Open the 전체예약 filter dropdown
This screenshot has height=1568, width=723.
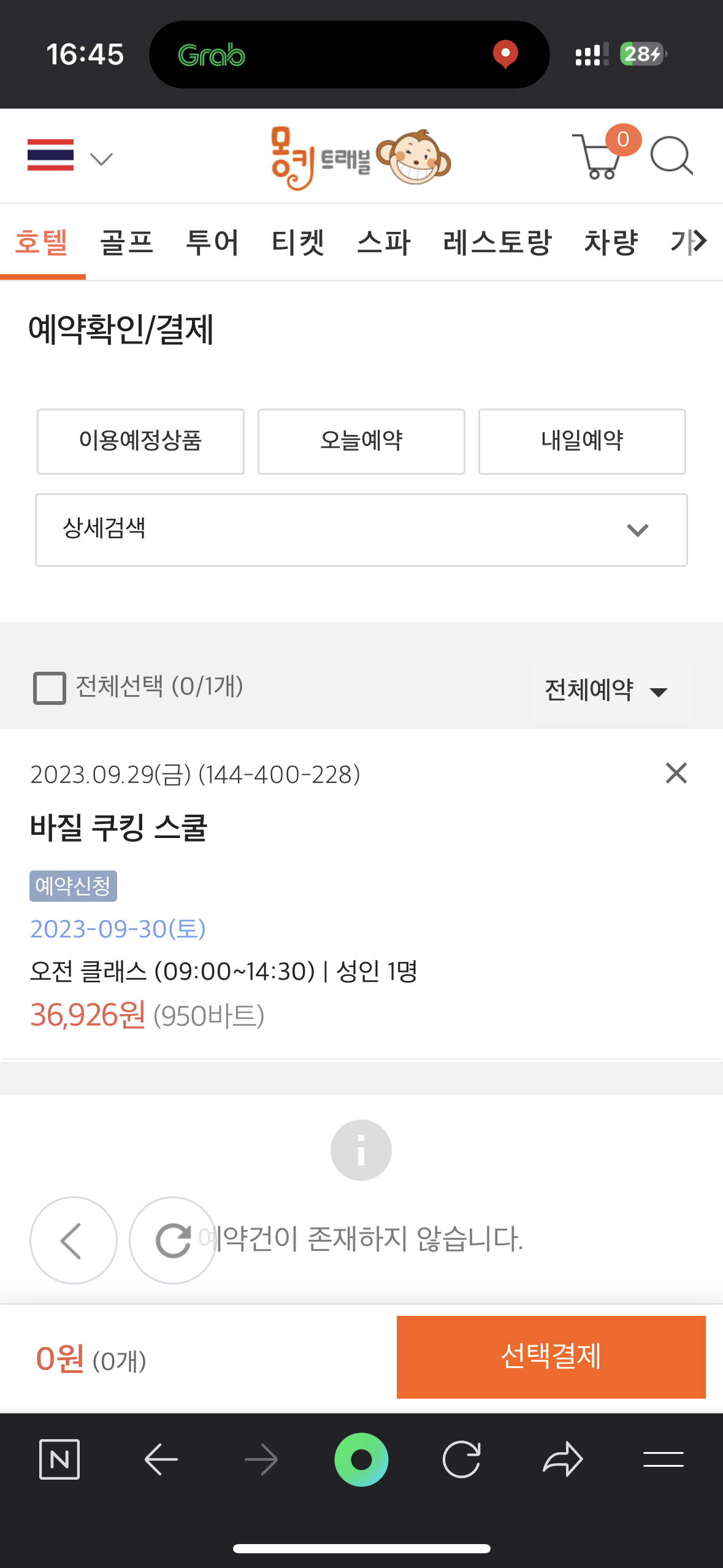[606, 690]
